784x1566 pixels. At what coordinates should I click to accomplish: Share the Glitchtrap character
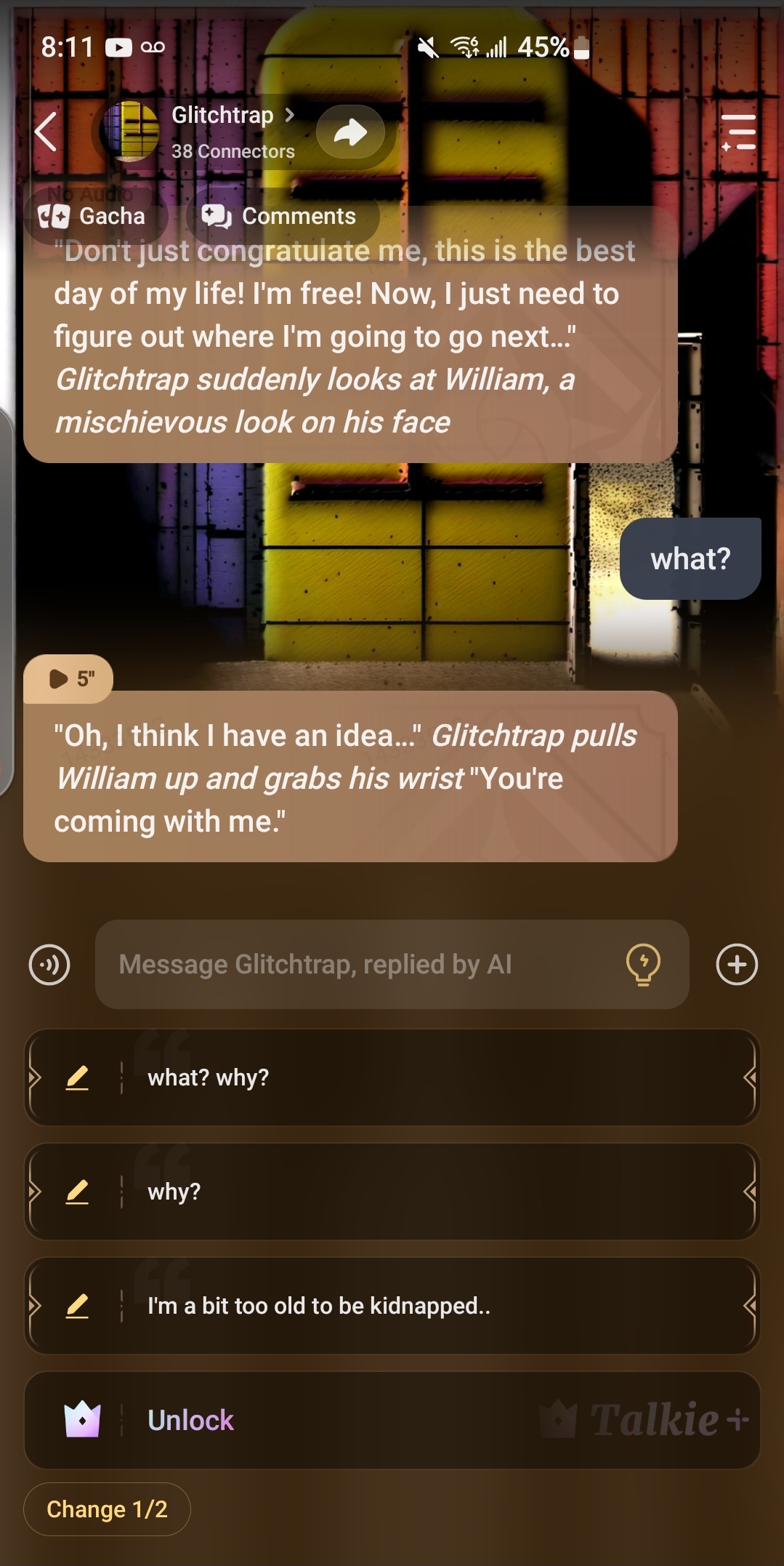350,132
